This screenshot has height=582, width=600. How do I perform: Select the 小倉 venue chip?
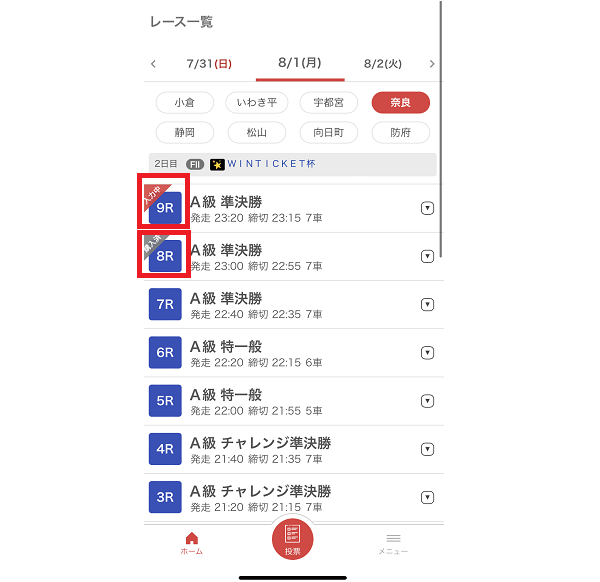pyautogui.click(x=185, y=103)
